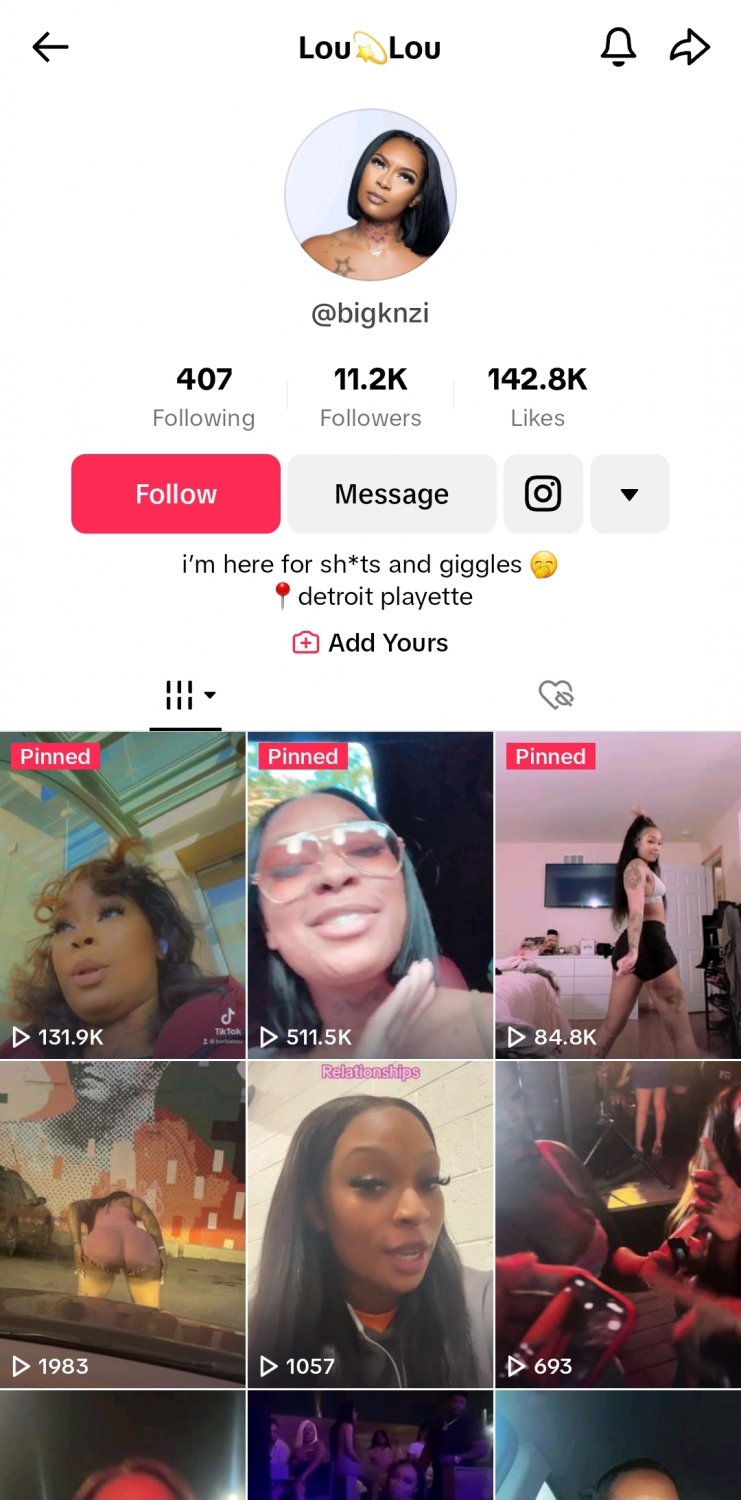Viewport: 741px width, 1500px height.
Task: View the 11.2K Followers list
Action: 370,396
